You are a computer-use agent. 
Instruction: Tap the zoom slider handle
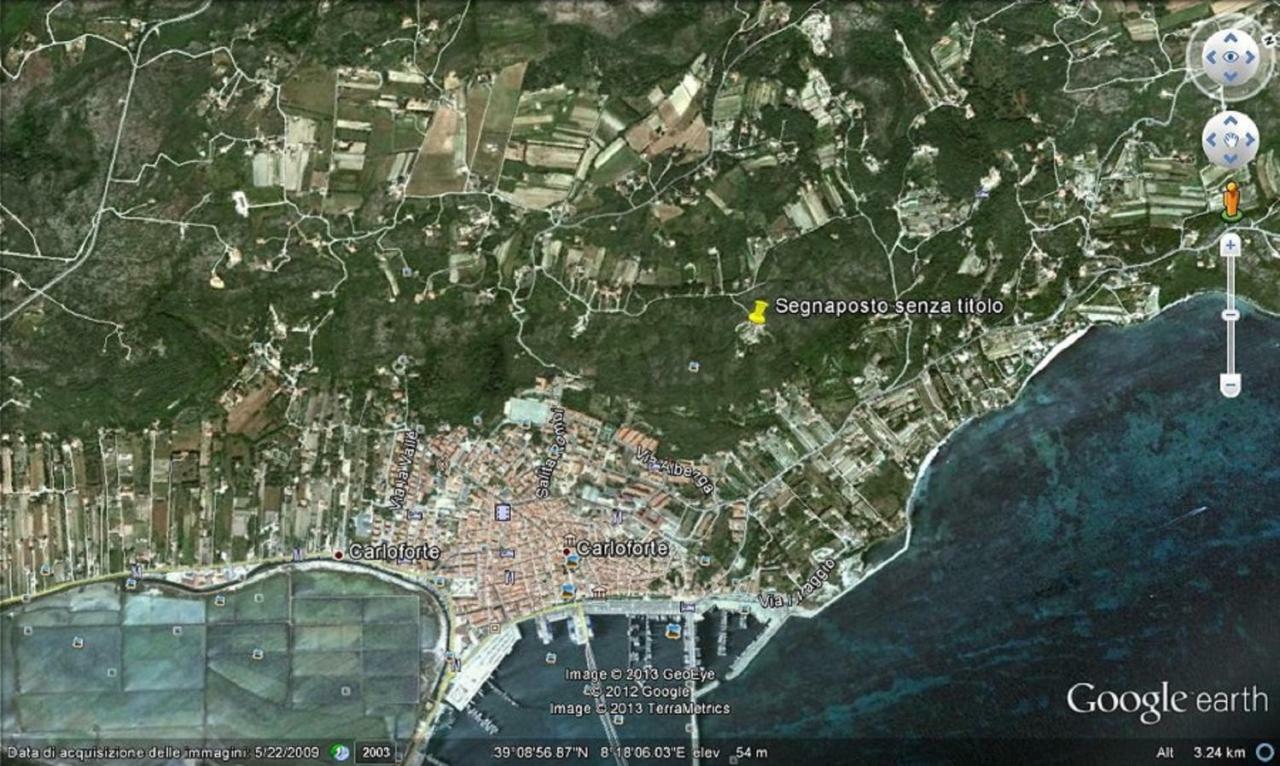(1230, 315)
